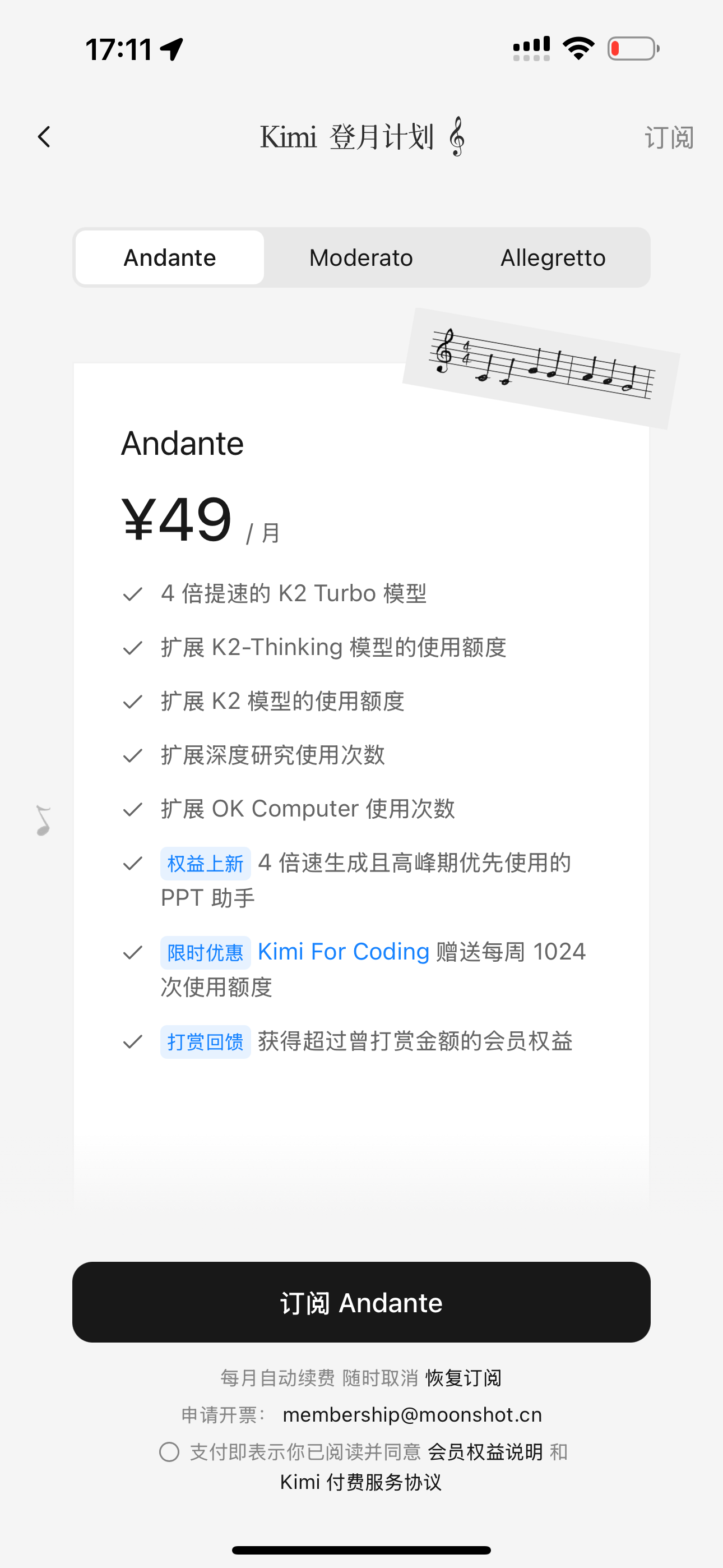This screenshot has width=723, height=1568.
Task: Tap 恢复订阅 to restore subscription
Action: coord(463,1377)
